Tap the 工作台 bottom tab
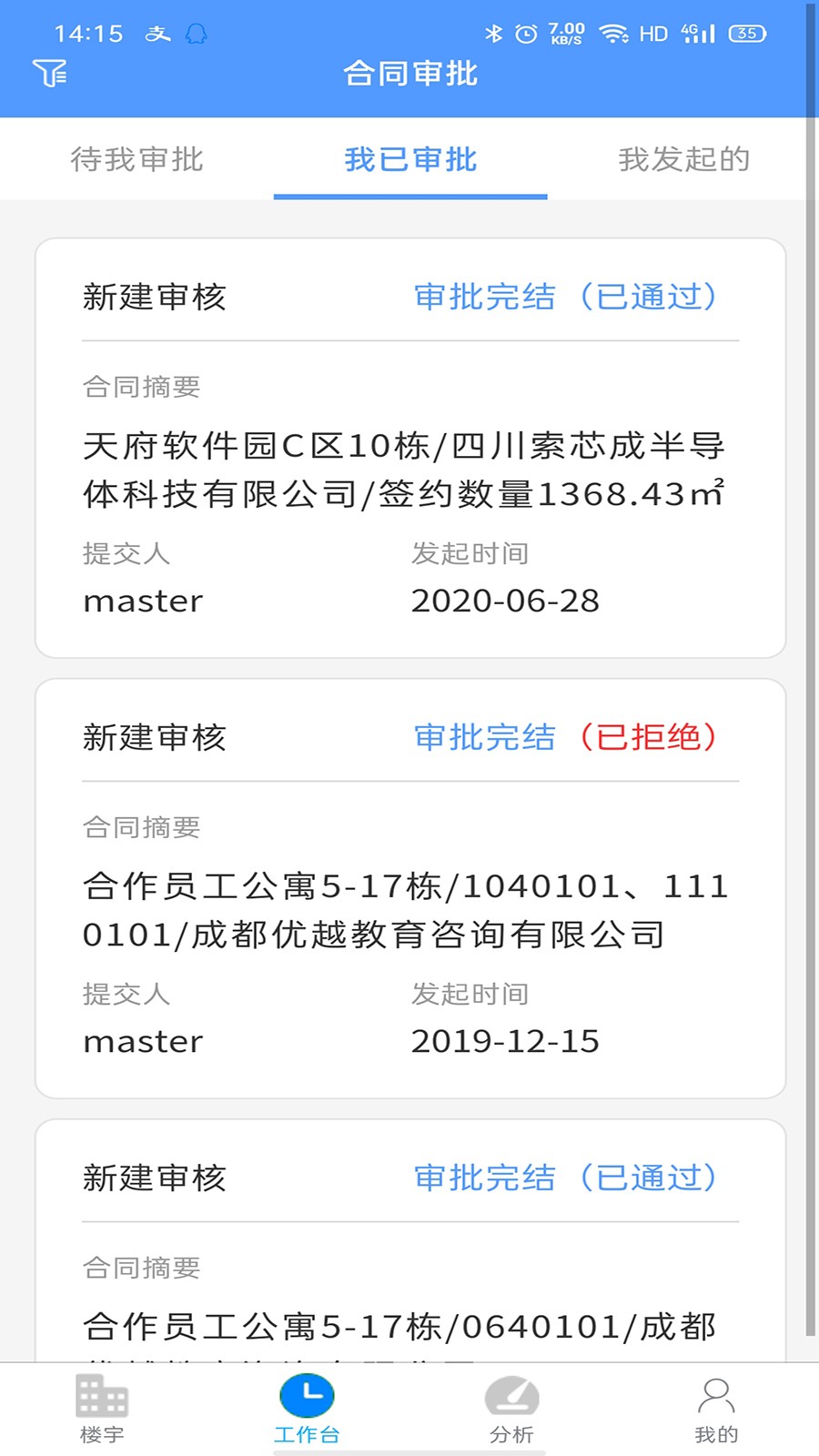This screenshot has width=819, height=1456. (x=307, y=1409)
